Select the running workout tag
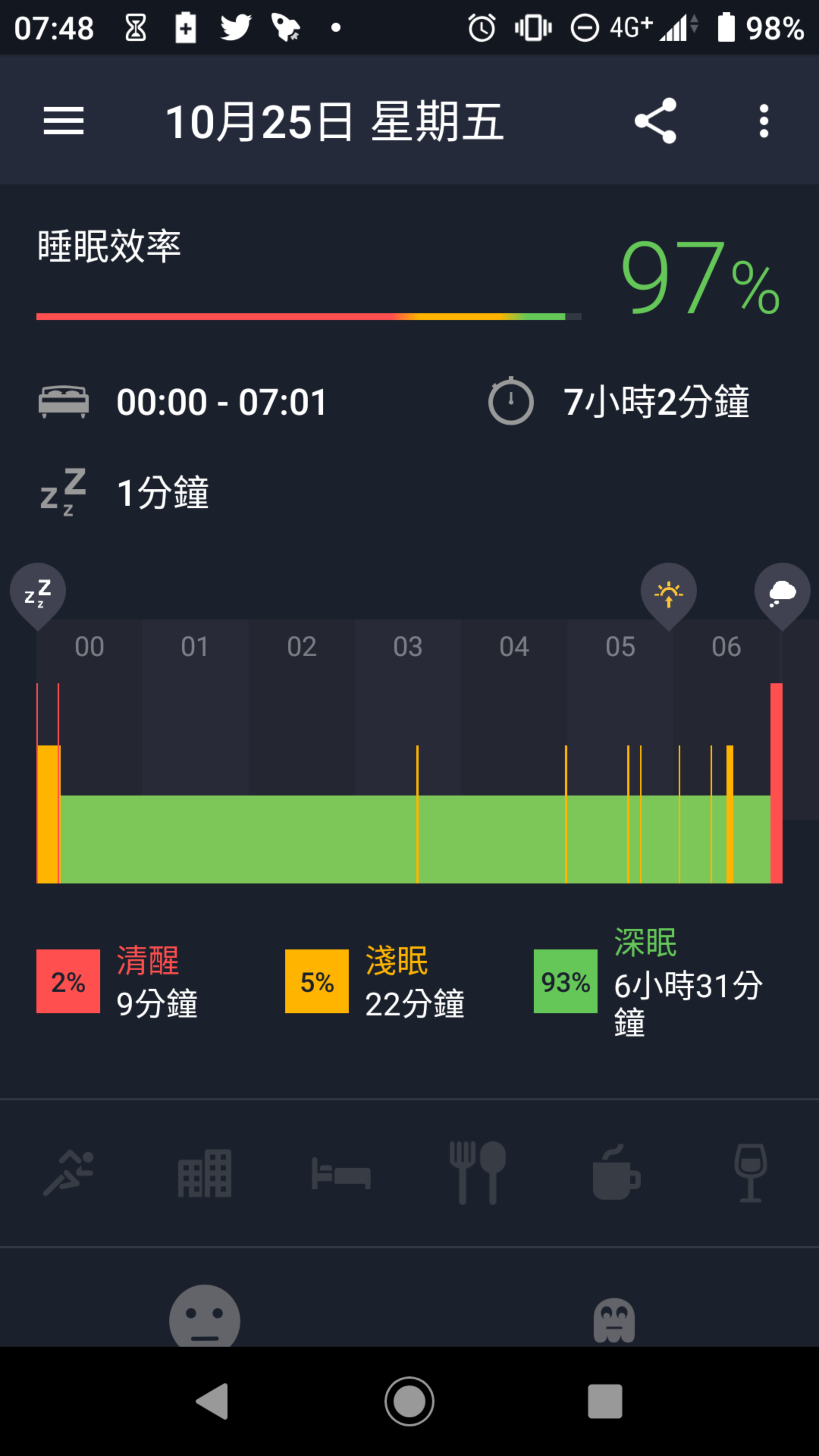 (x=68, y=1173)
